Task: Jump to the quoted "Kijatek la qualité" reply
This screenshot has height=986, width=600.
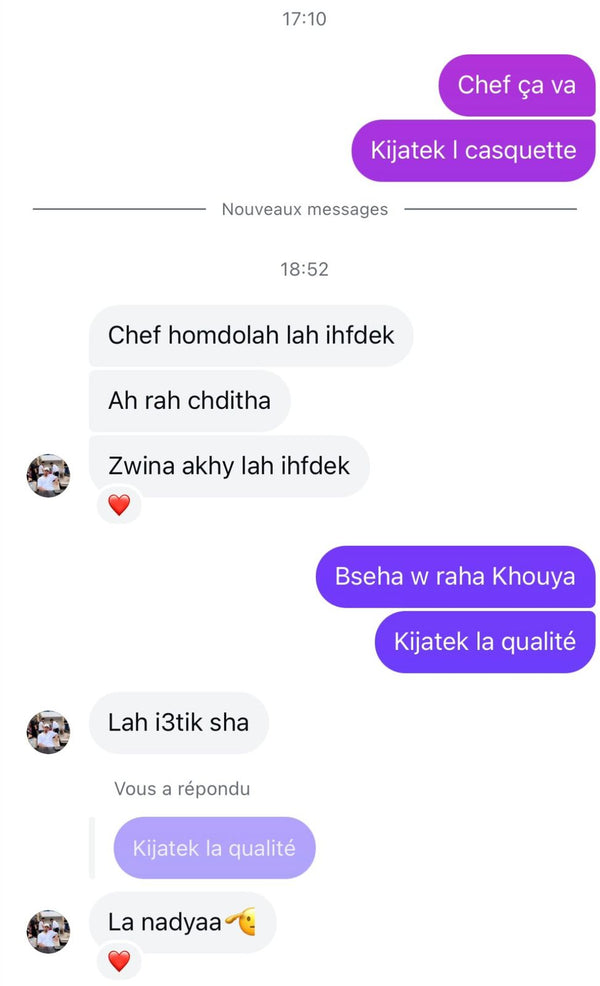Action: (214, 848)
